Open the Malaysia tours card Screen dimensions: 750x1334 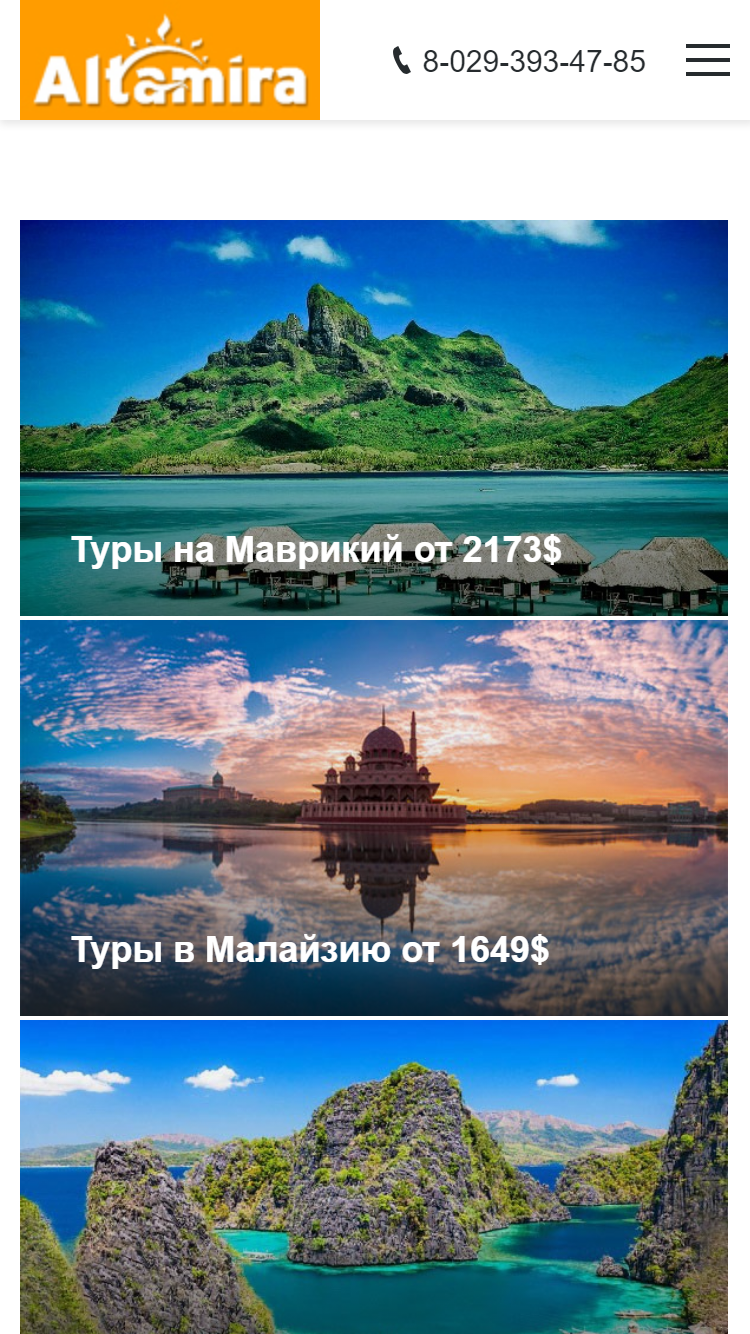(x=374, y=818)
